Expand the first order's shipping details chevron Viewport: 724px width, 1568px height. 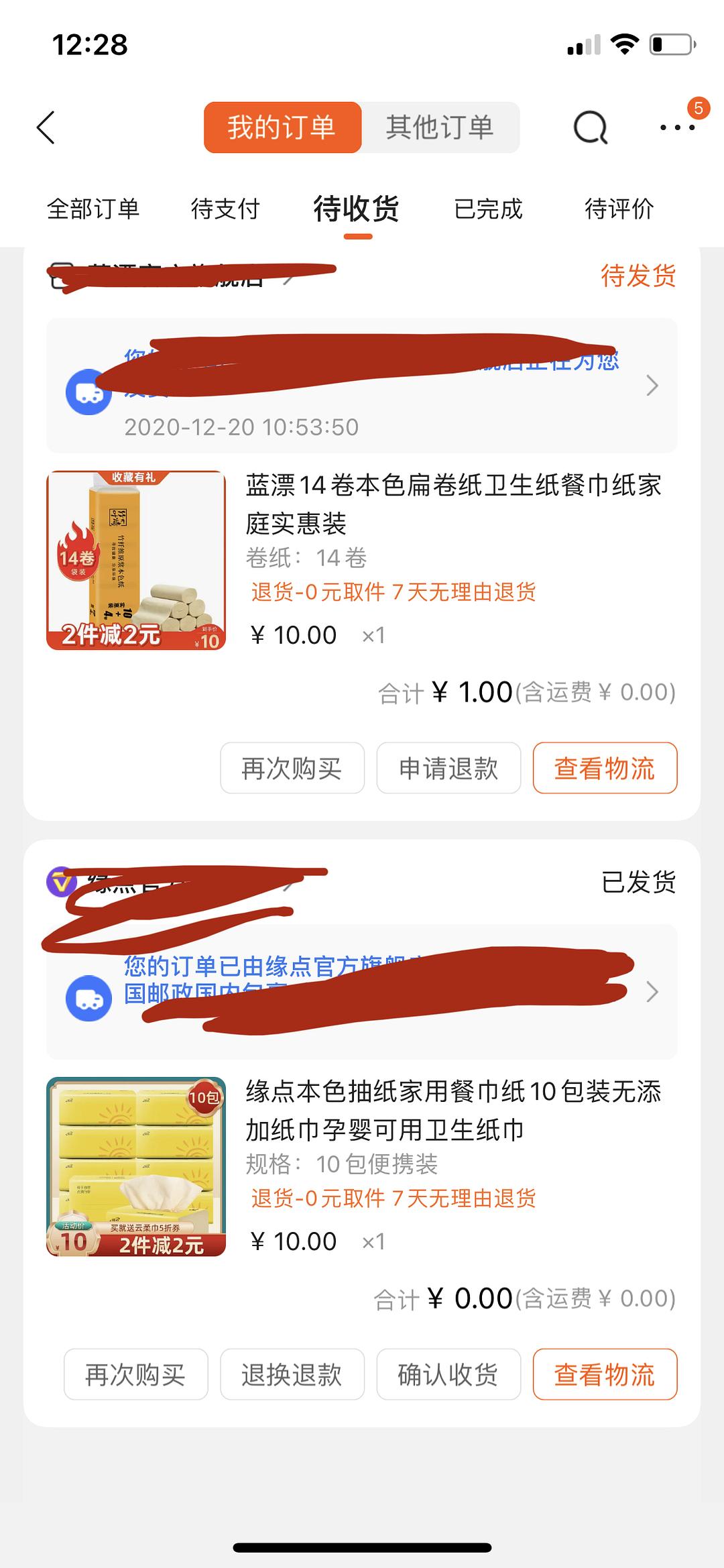pyautogui.click(x=650, y=386)
